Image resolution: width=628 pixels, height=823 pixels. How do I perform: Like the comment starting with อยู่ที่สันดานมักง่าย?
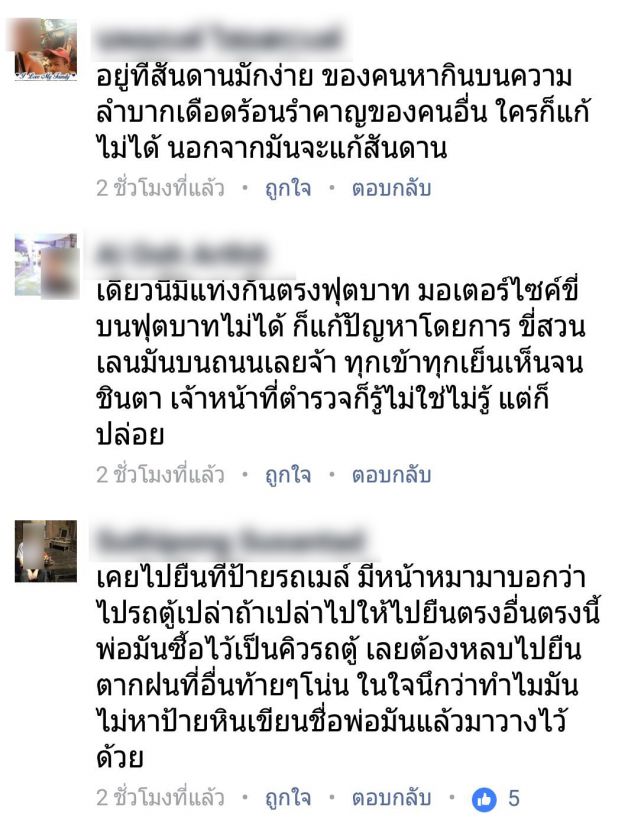pos(287,188)
